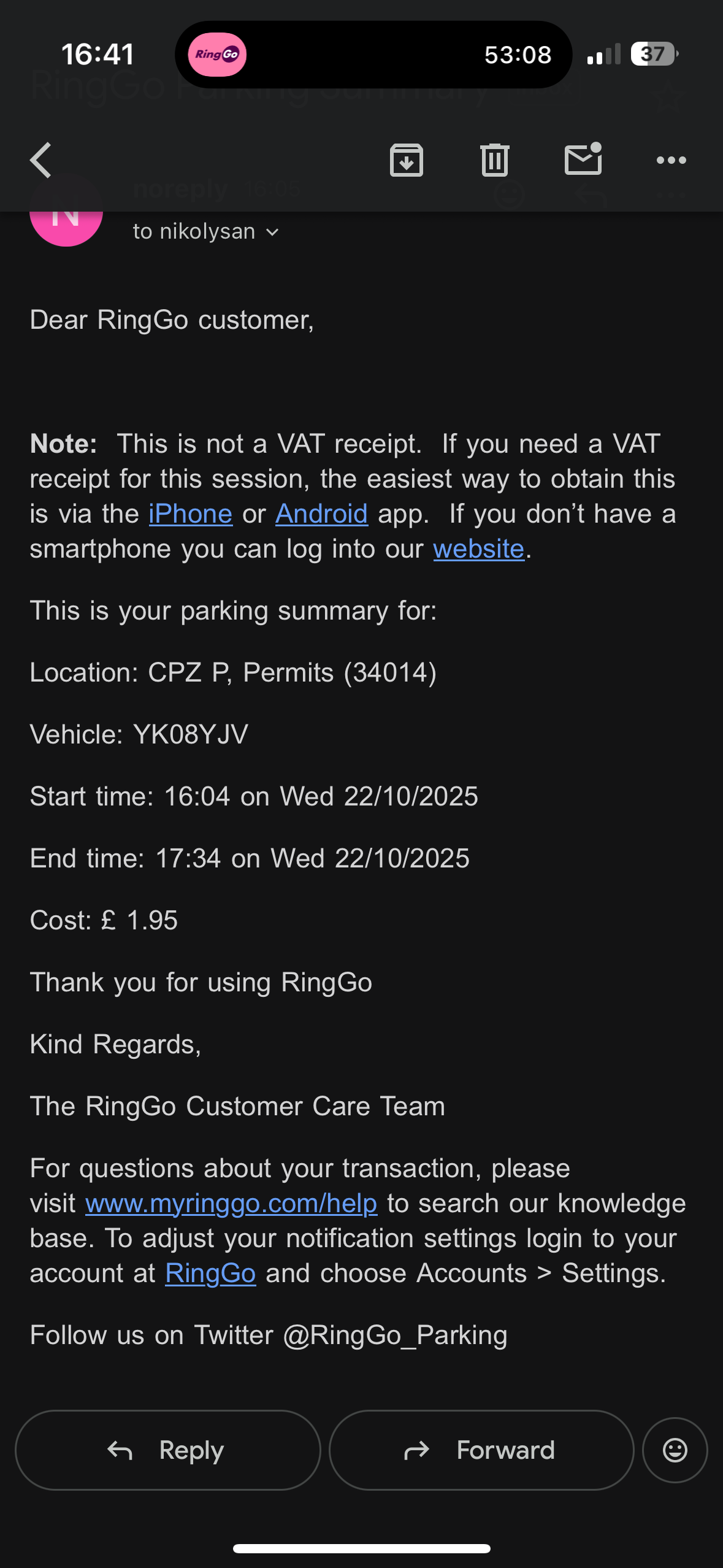Archive this RingGo email
The height and width of the screenshot is (1568, 723).
point(406,160)
